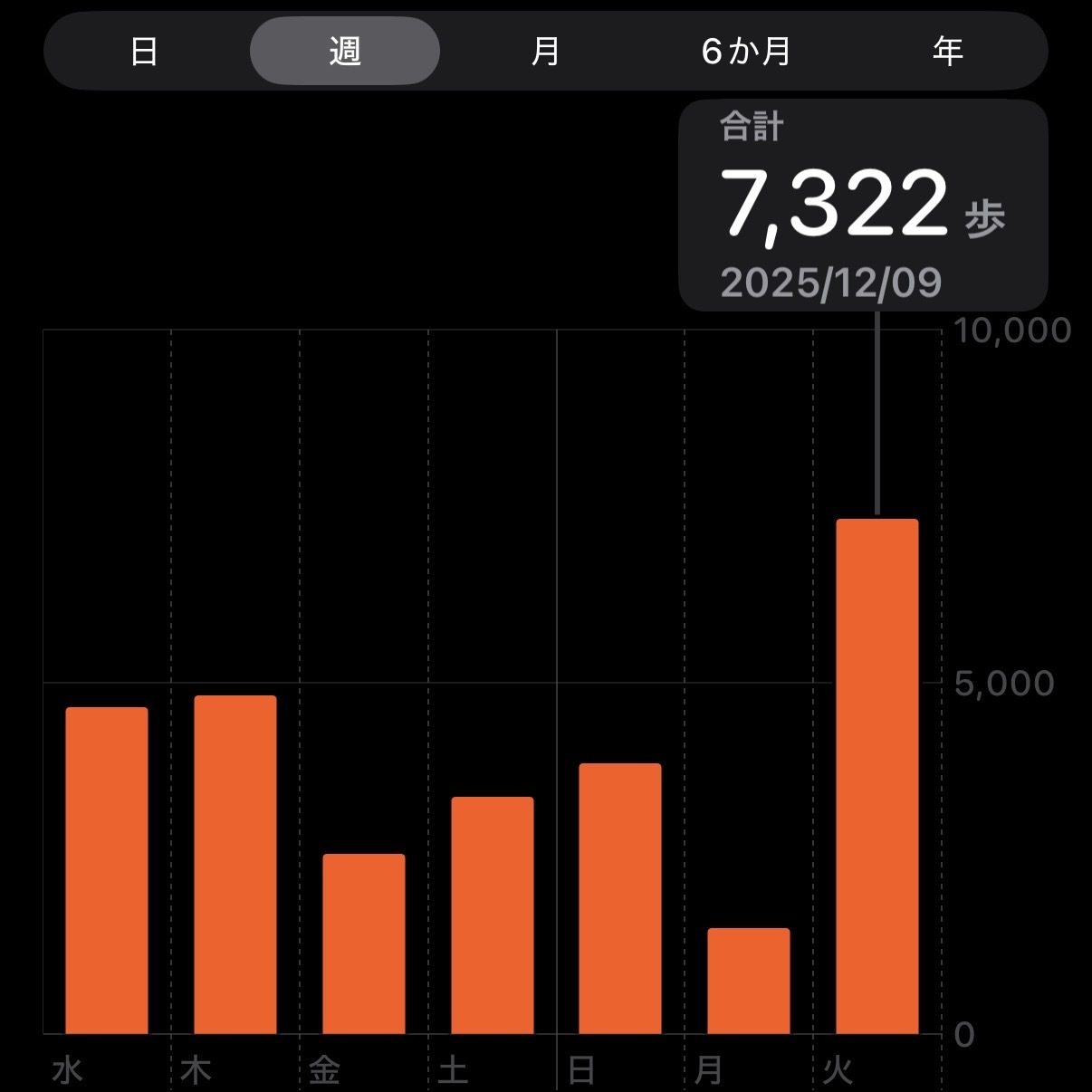This screenshot has height=1092, width=1092.
Task: Show the 6か月 (six months) range
Action: point(746,51)
